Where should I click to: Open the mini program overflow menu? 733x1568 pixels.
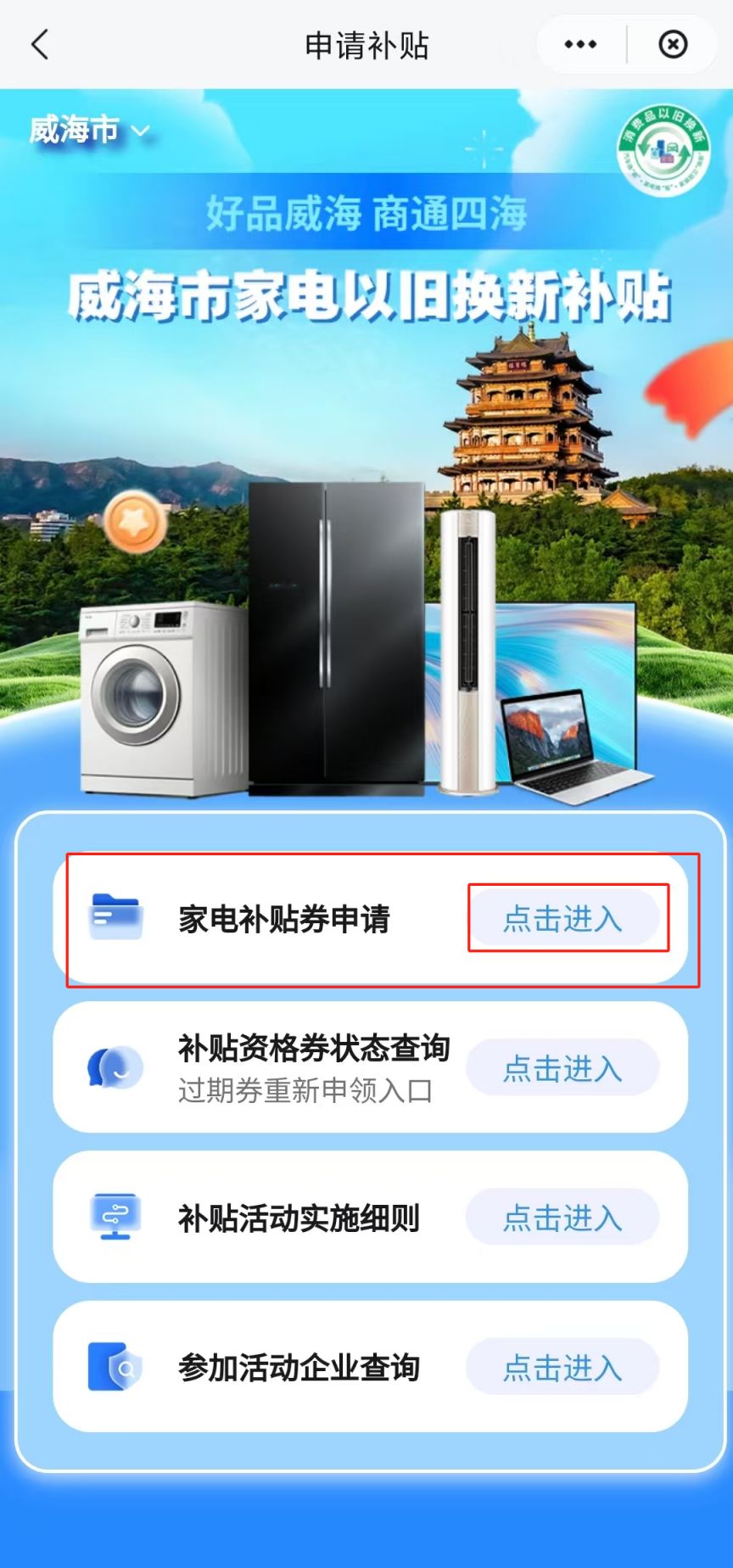click(580, 44)
